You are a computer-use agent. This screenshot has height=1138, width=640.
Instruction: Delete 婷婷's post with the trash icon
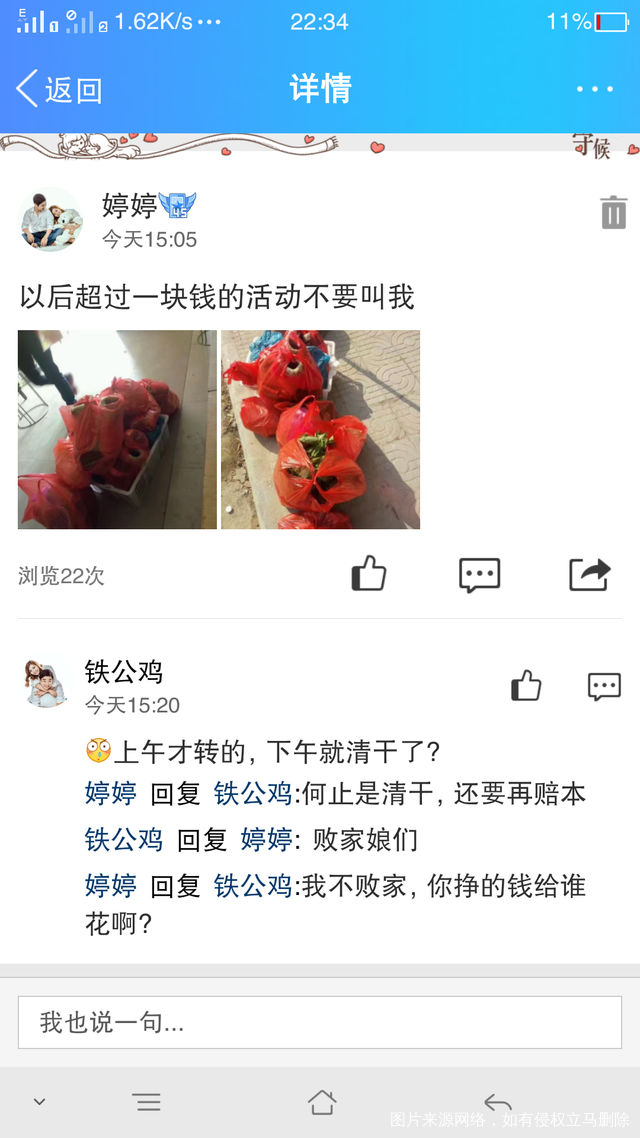[x=613, y=212]
